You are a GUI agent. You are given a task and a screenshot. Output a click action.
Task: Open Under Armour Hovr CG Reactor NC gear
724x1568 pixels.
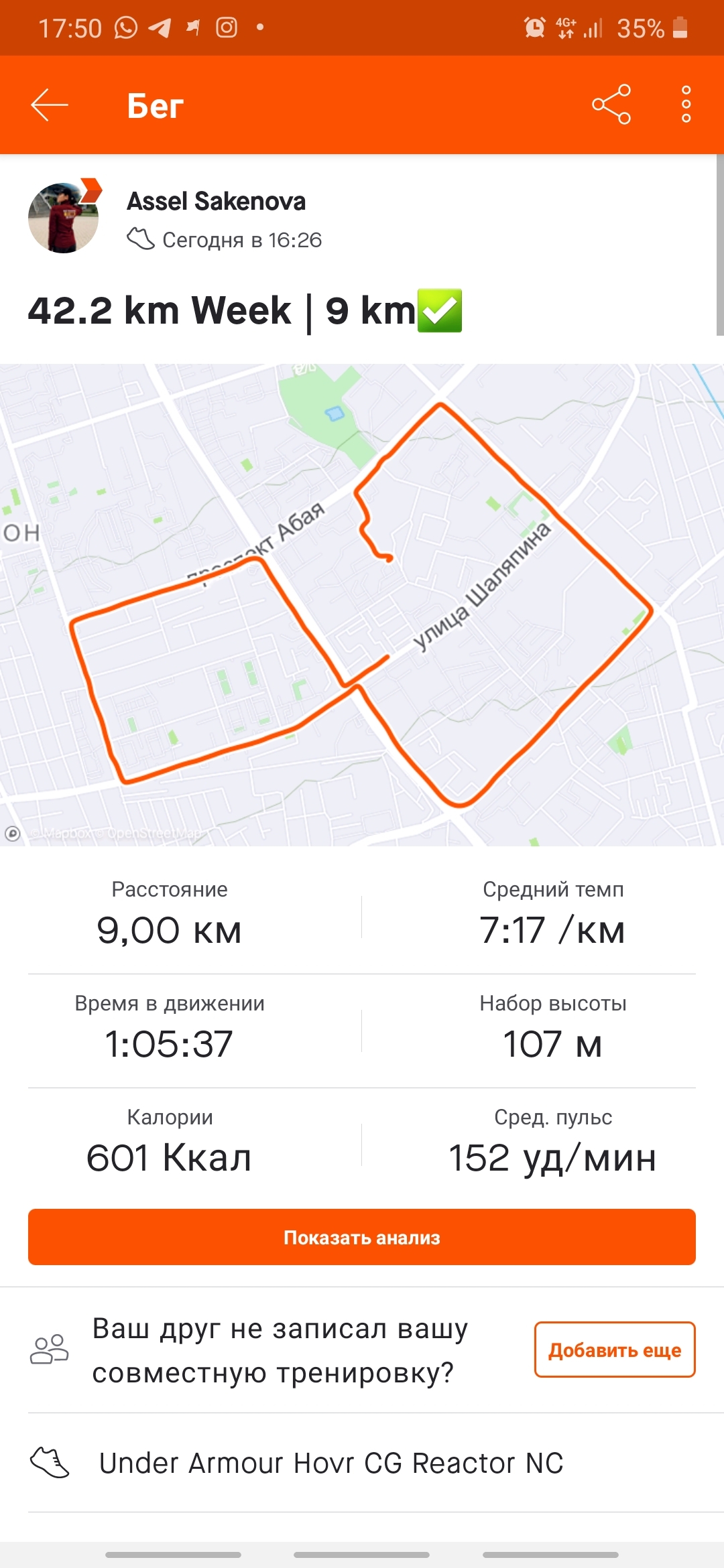click(331, 1463)
